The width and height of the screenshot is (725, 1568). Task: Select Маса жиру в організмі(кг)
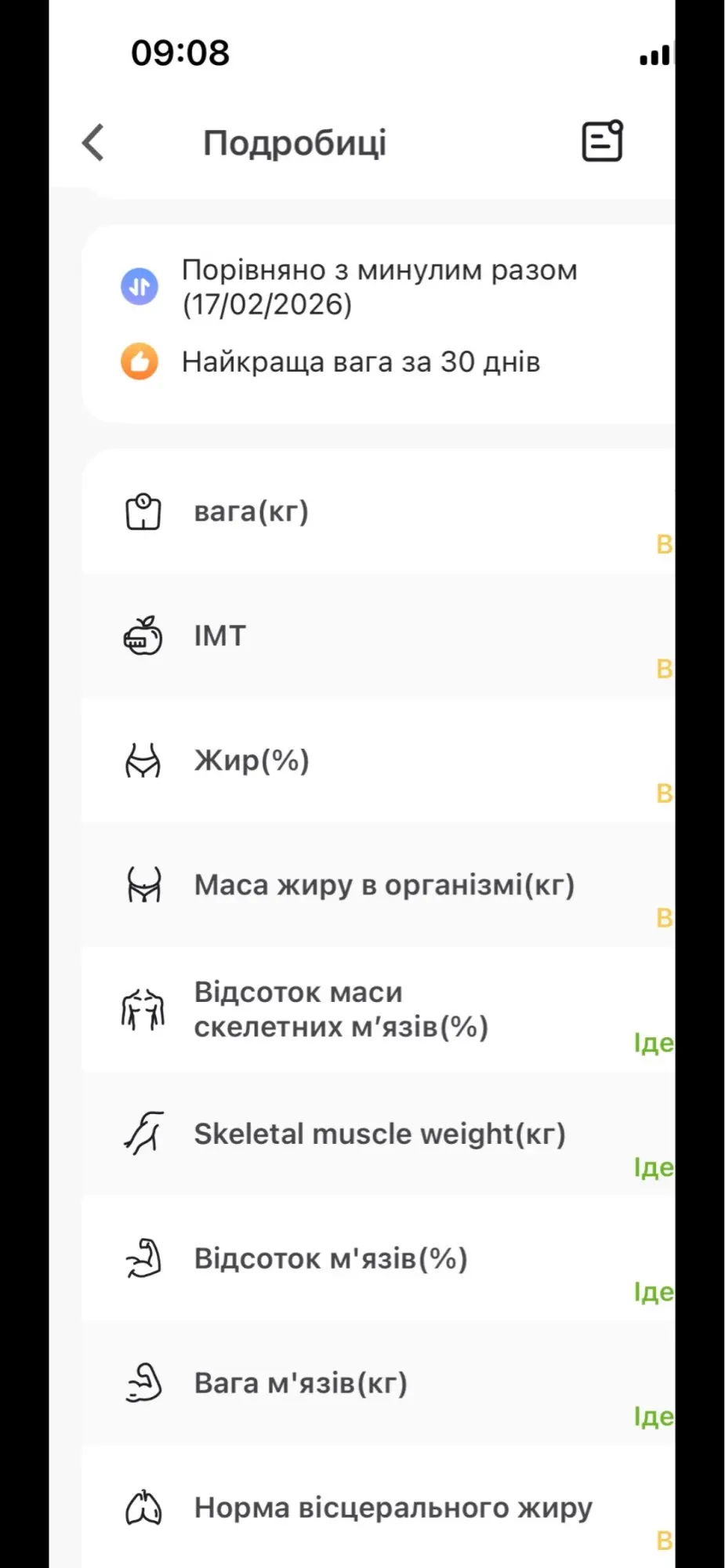(379, 885)
